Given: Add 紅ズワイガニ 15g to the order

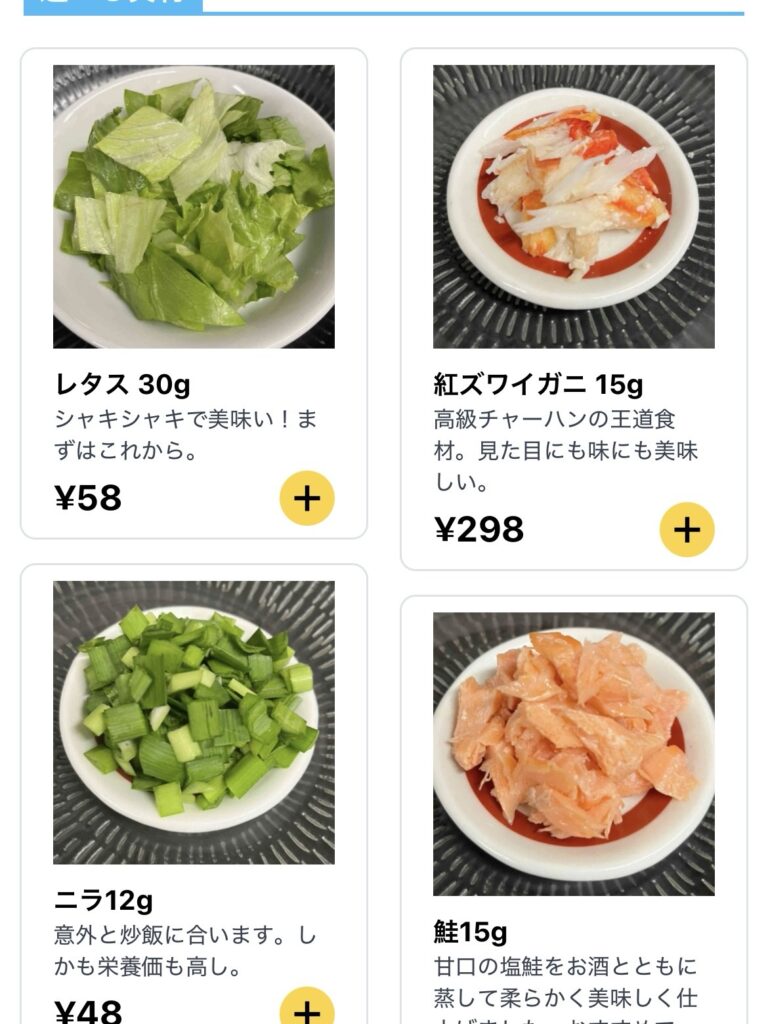Looking at the screenshot, I should coord(687,530).
